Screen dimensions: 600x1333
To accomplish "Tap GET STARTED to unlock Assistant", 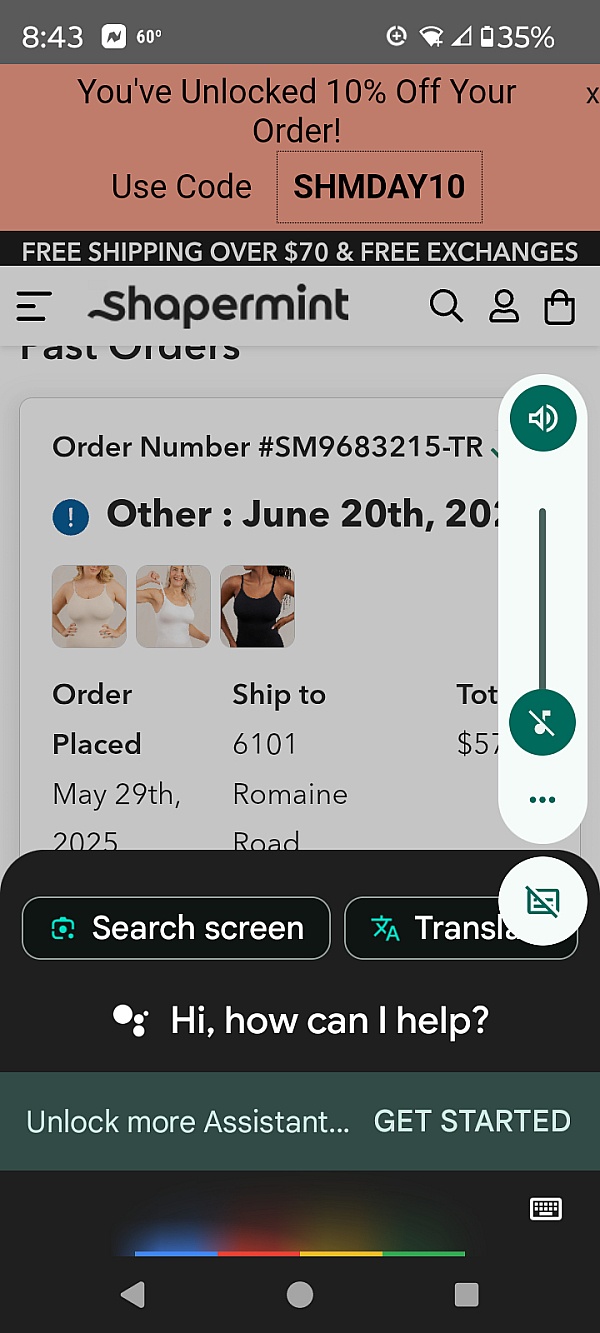I will (472, 1121).
